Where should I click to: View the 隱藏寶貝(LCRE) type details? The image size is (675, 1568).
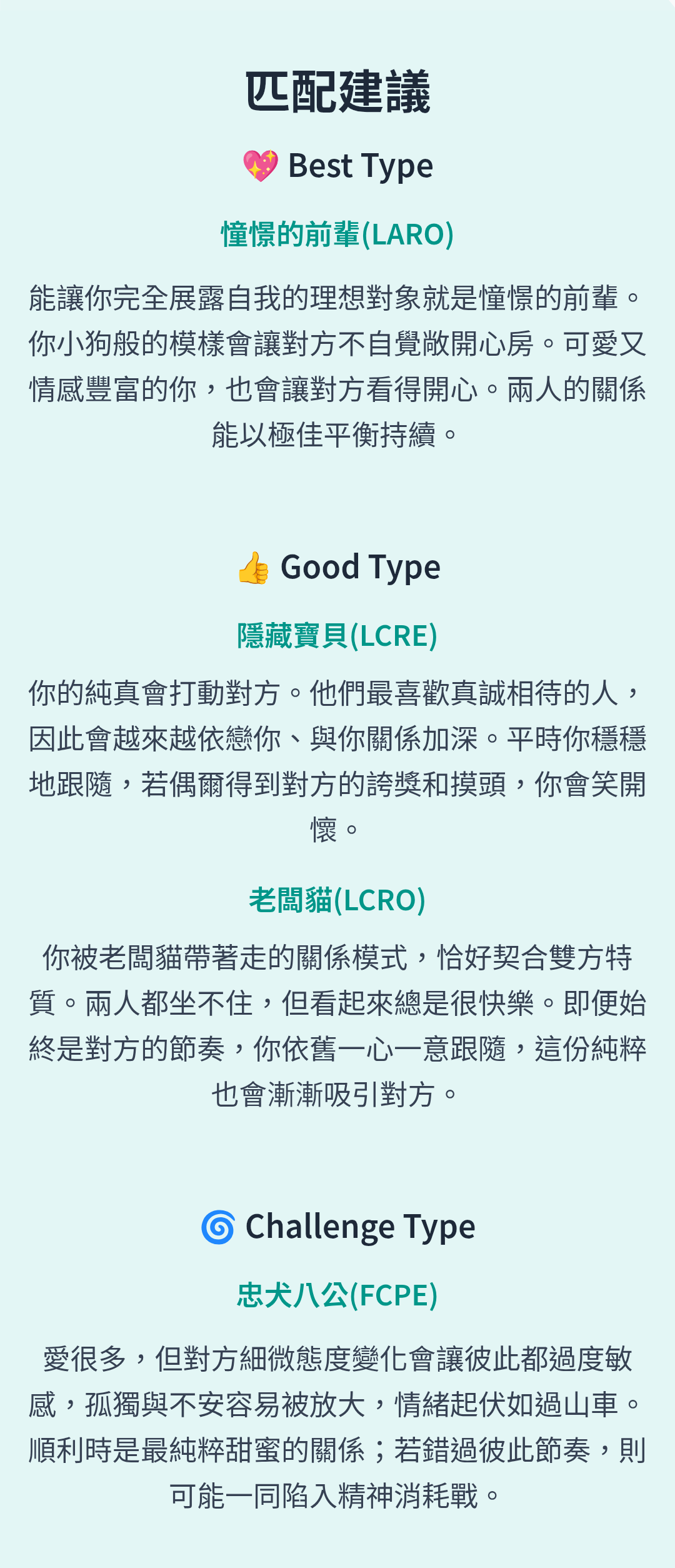point(337,636)
